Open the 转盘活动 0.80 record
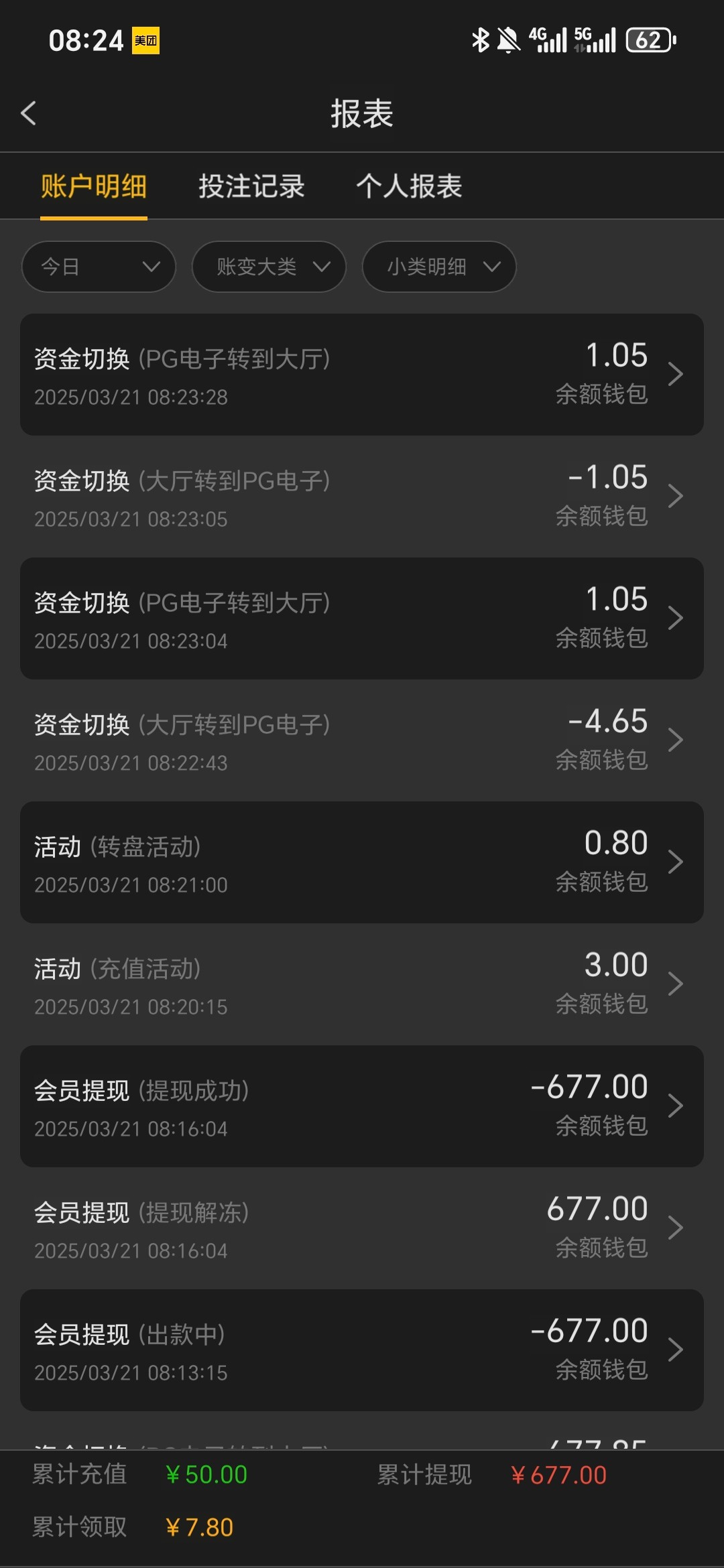This screenshot has height=1568, width=724. point(362,862)
